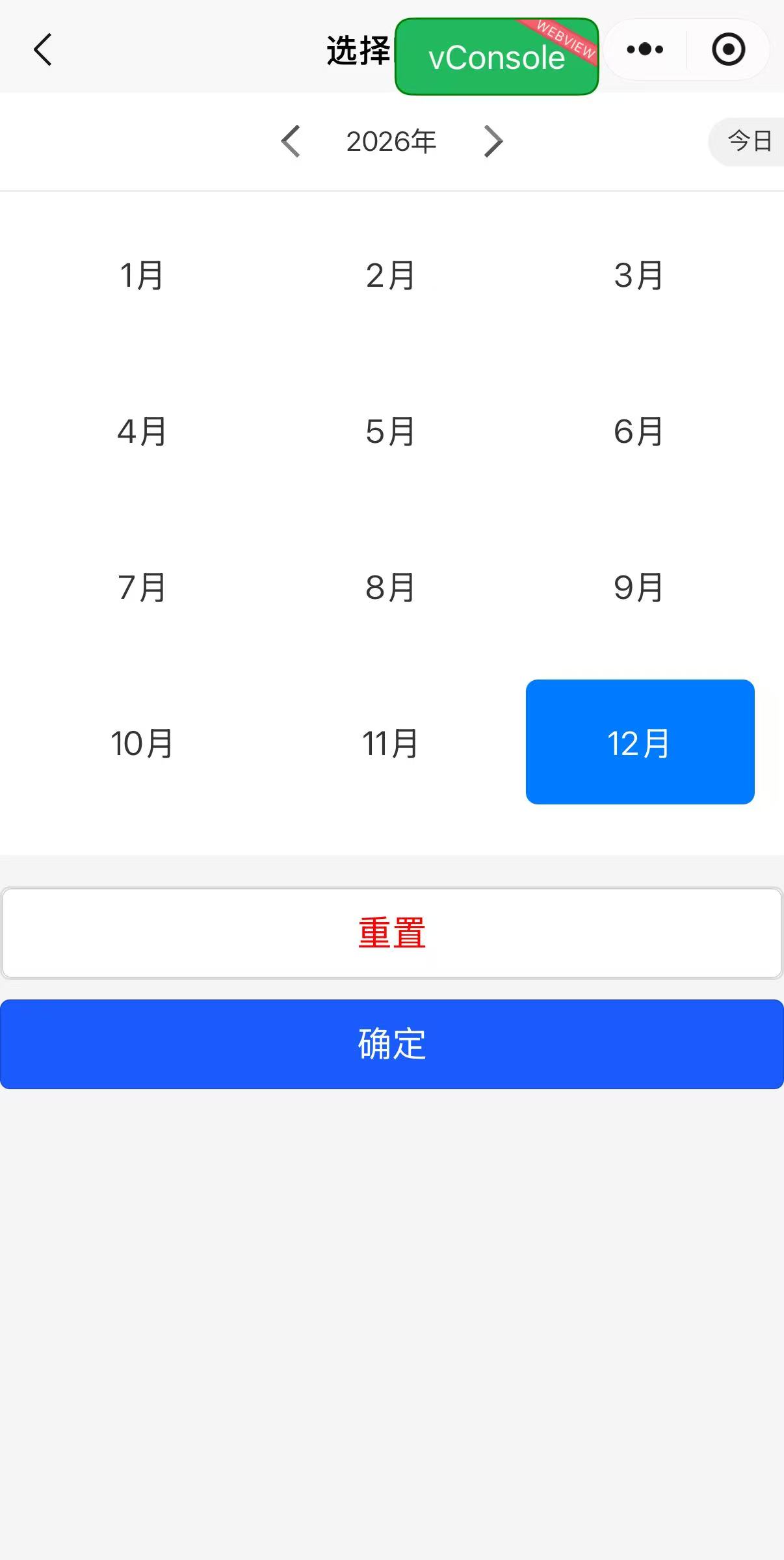This screenshot has width=784, height=1560.
Task: Go back to the previous page
Action: (43, 50)
